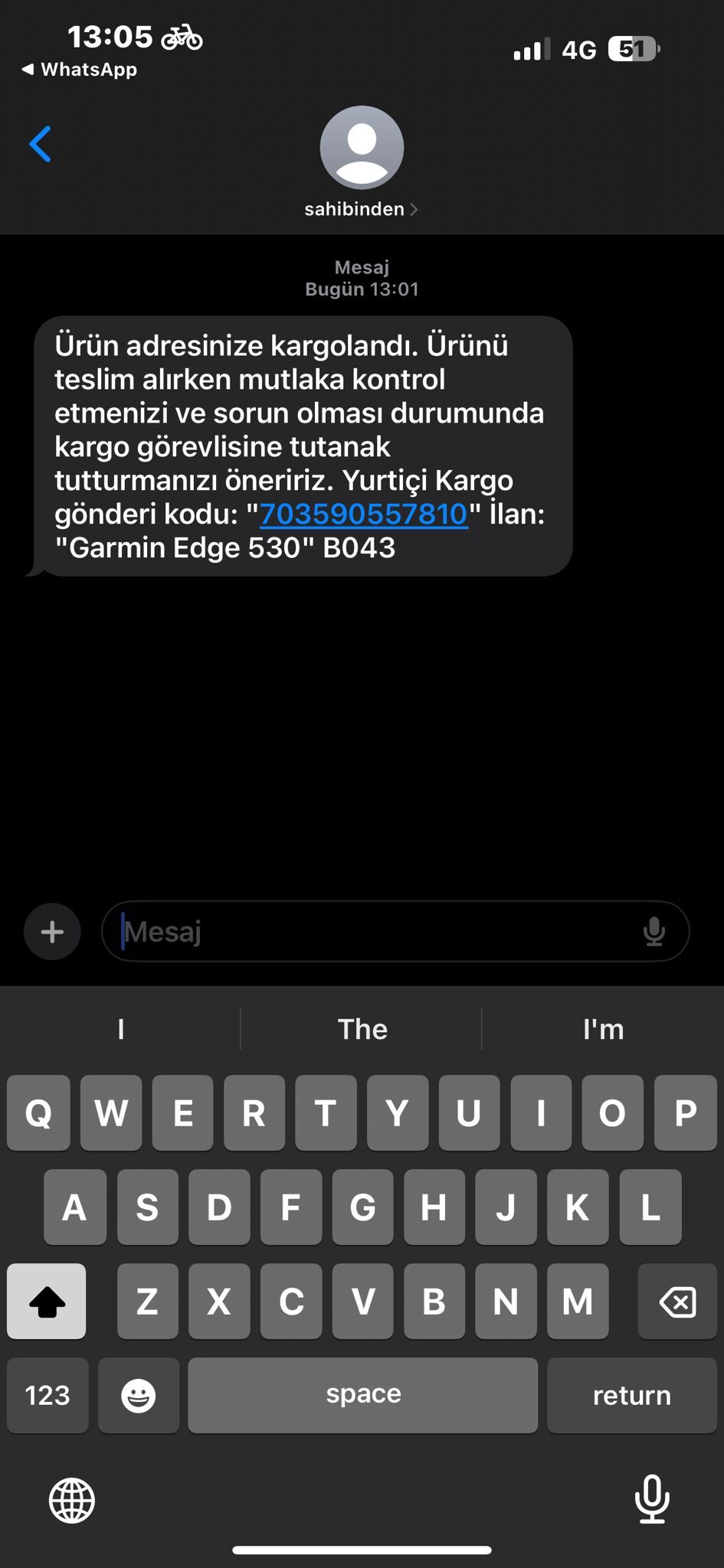
Task: Open the emoji keyboard
Action: 139,1396
